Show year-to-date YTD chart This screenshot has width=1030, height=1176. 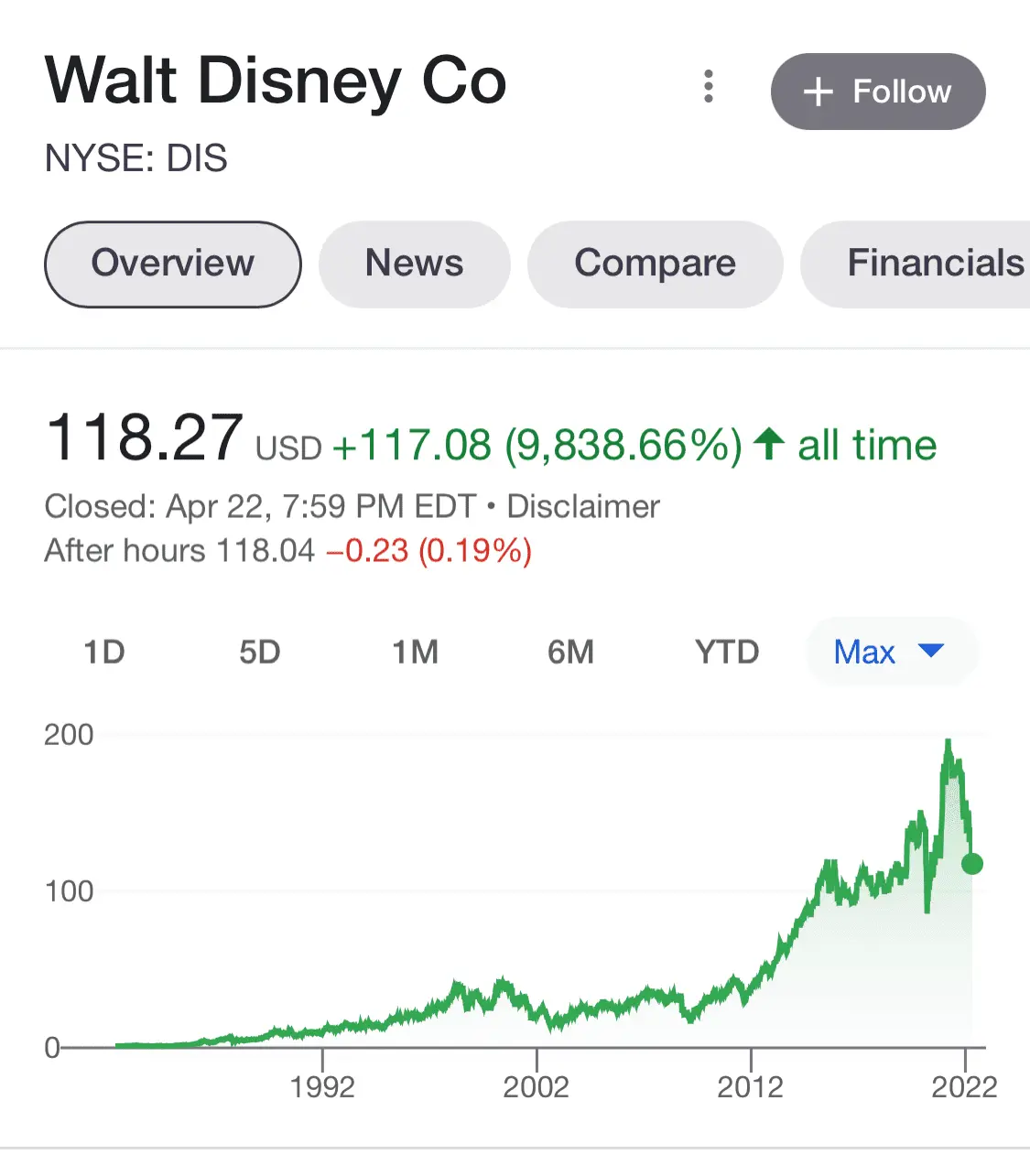click(727, 653)
